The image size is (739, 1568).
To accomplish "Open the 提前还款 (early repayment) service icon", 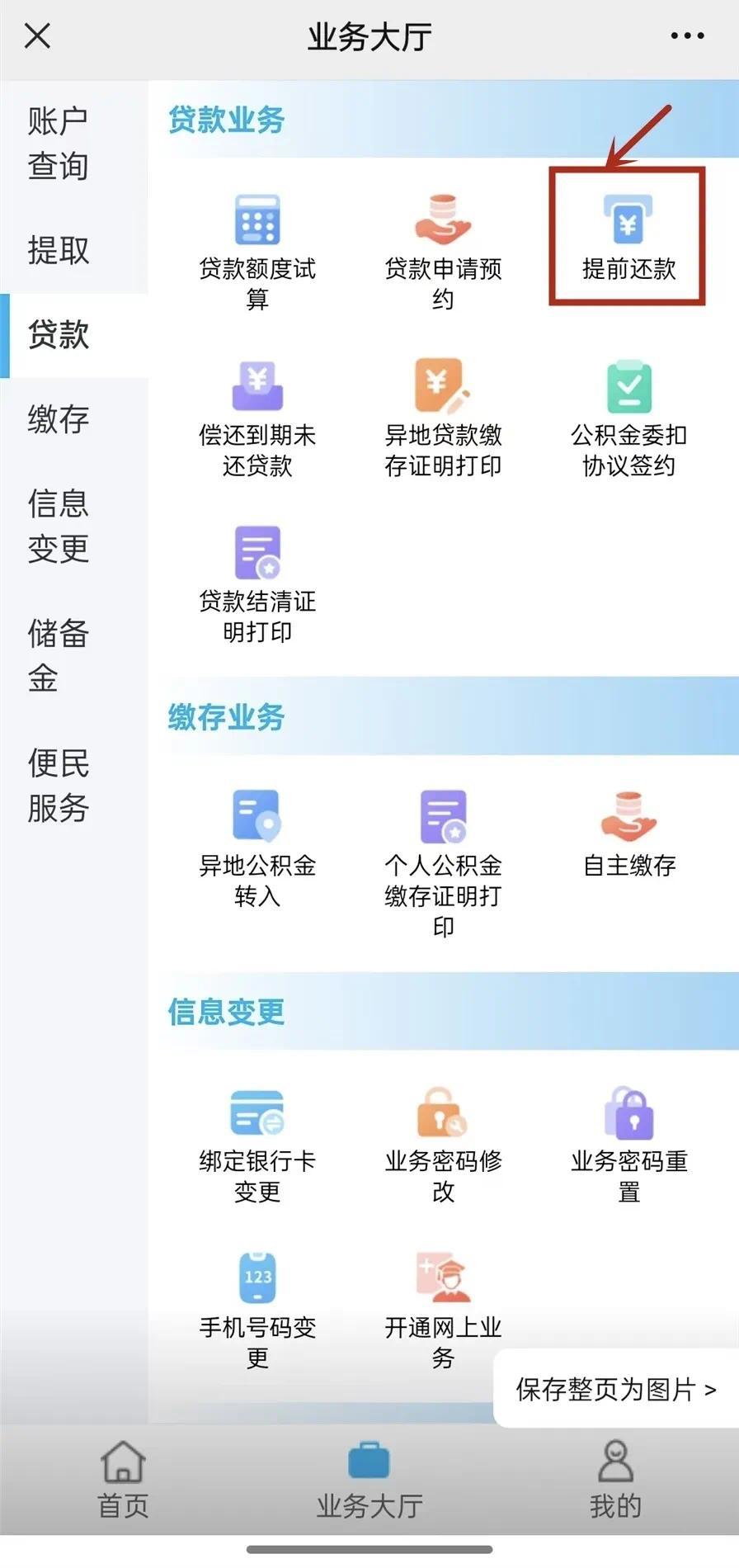I will (x=628, y=234).
